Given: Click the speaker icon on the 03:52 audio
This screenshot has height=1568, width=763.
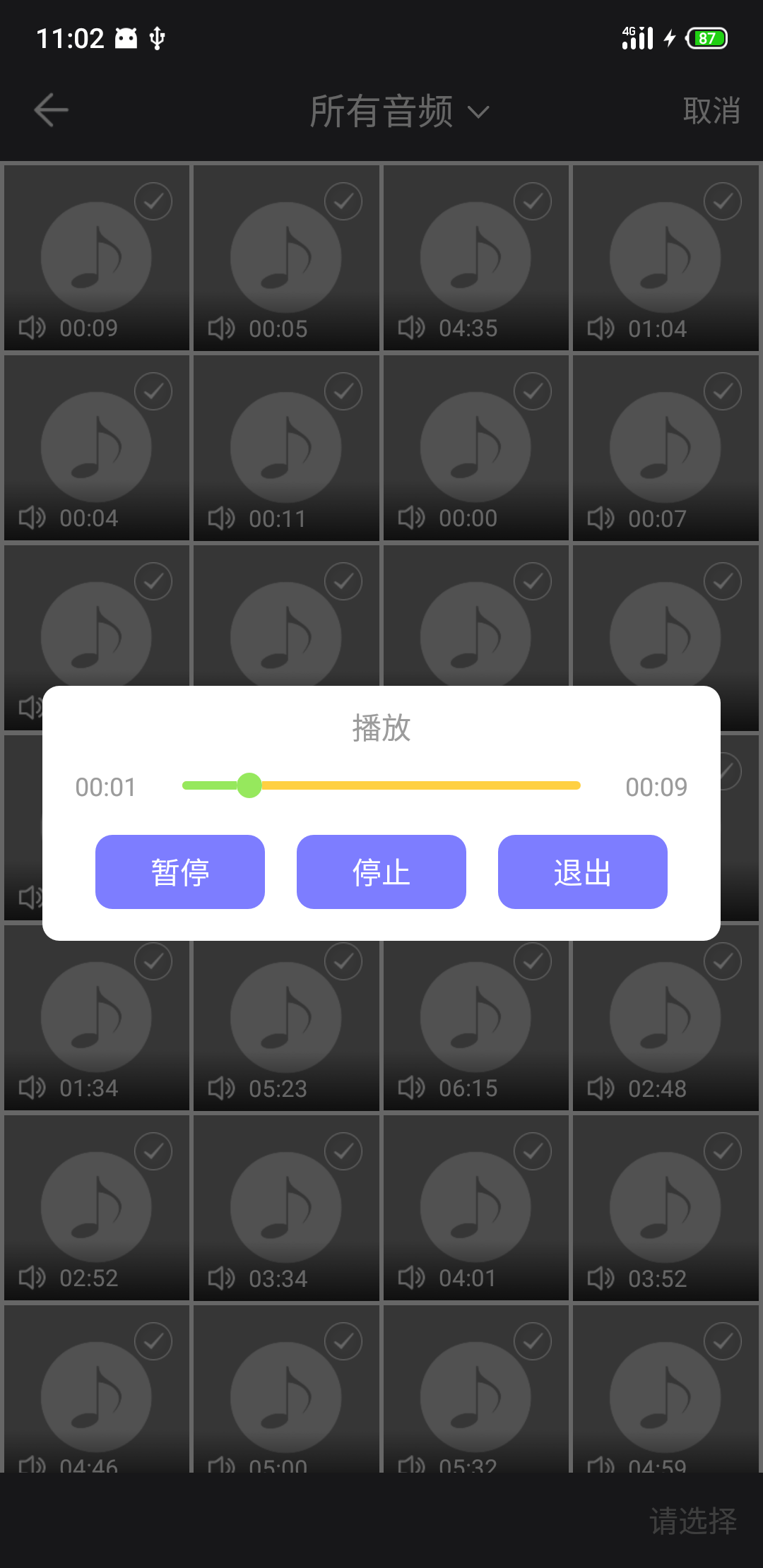Looking at the screenshot, I should pos(601,1277).
